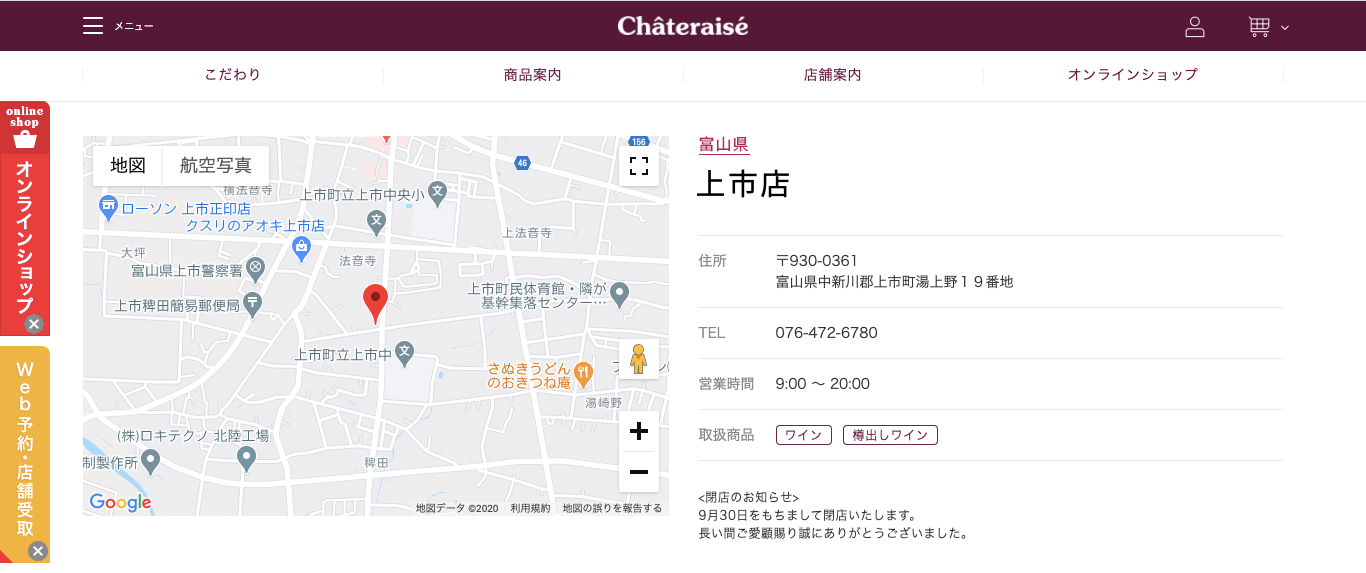Image resolution: width=1366 pixels, height=573 pixels.
Task: Switch the map to 地図 view
Action: 128,166
